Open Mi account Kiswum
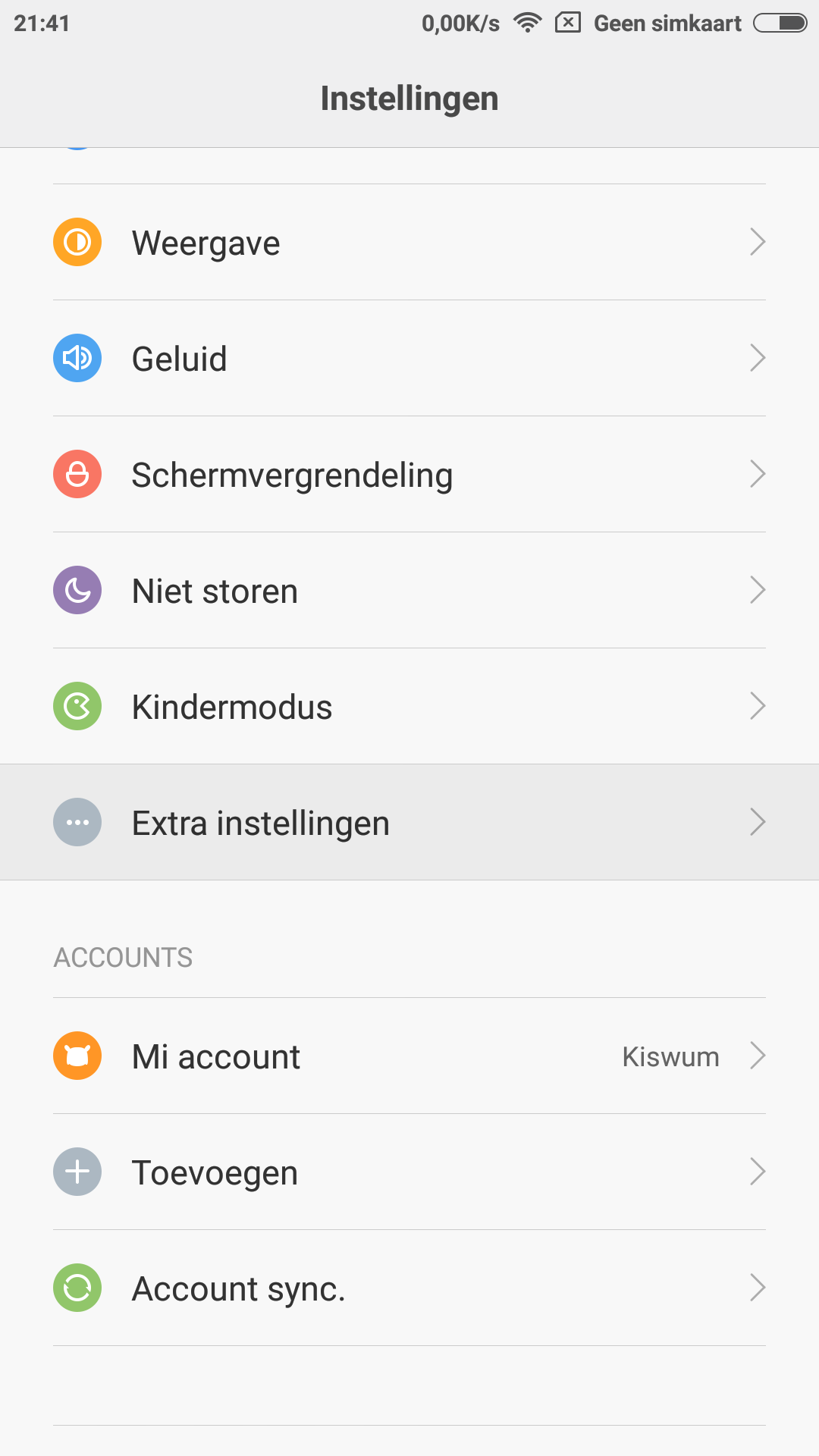Screen dimensions: 819x1456 pyautogui.click(x=409, y=1056)
